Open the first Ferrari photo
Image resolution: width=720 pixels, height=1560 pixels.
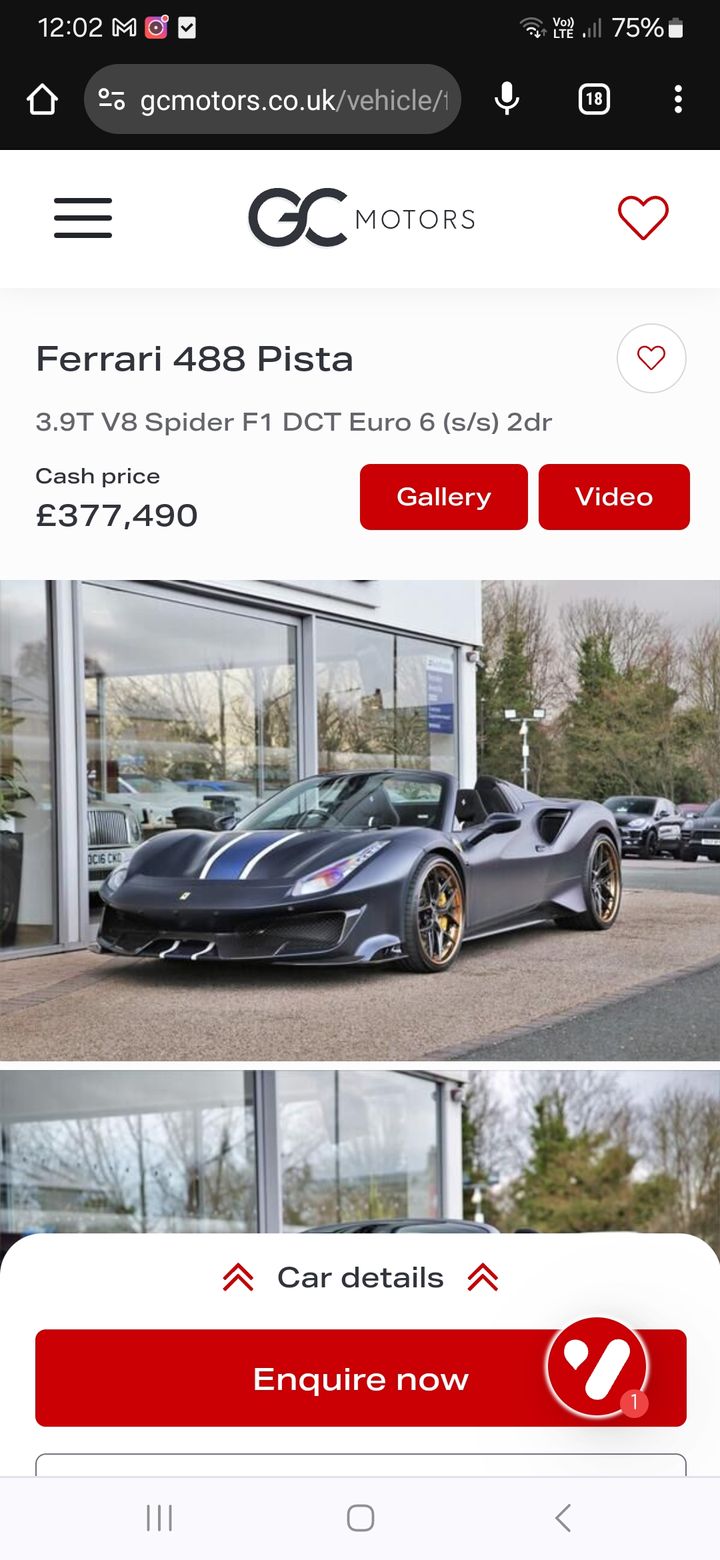[x=360, y=820]
